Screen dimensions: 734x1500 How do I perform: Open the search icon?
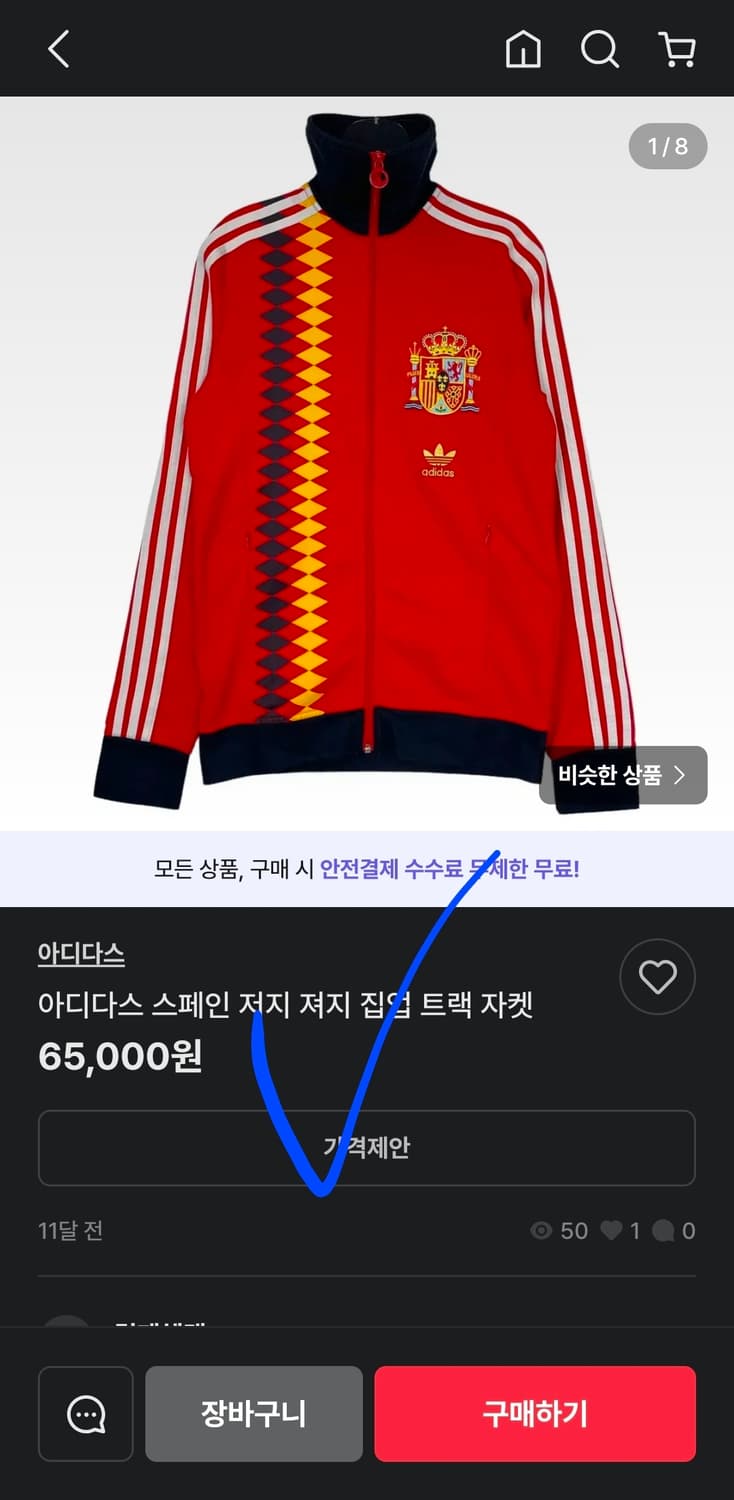coord(600,49)
